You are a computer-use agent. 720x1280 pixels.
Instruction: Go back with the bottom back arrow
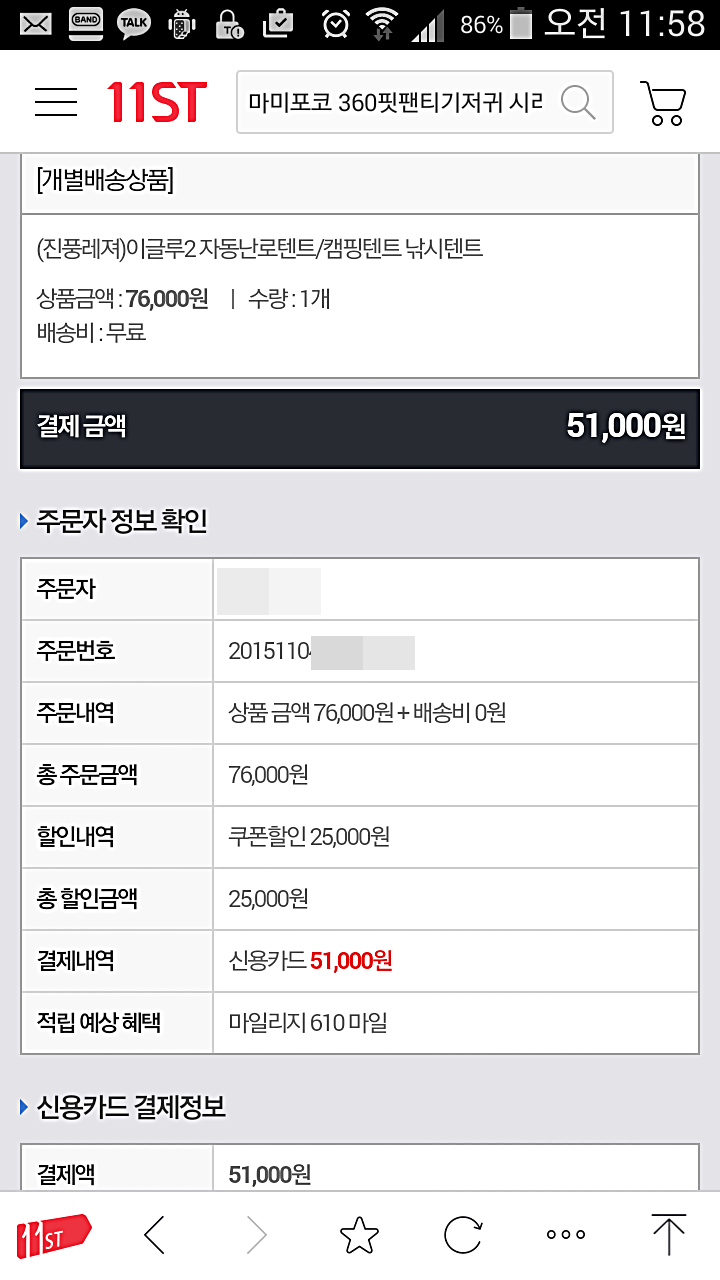point(154,1236)
